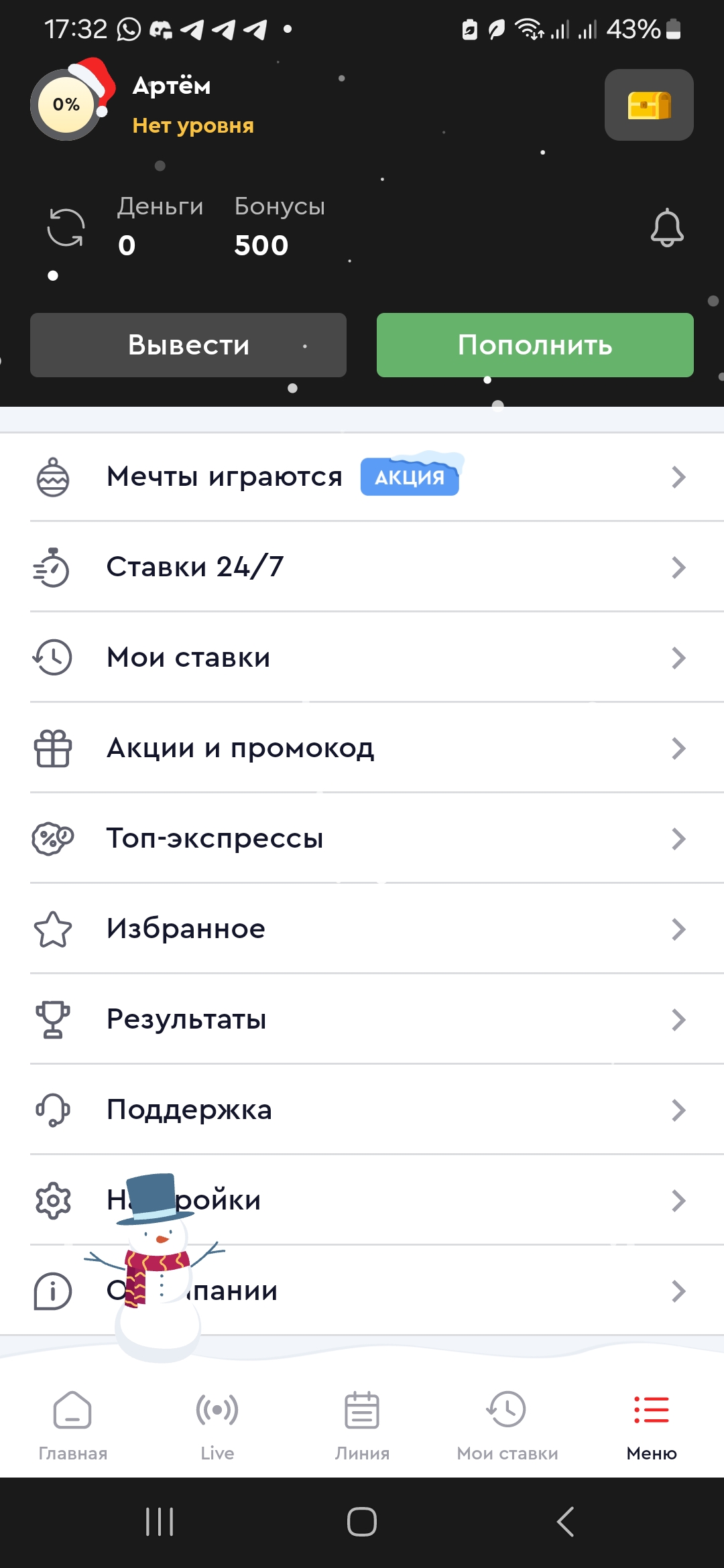The image size is (724, 1568).
Task: Open Ставки 24/7
Action: [x=362, y=568]
